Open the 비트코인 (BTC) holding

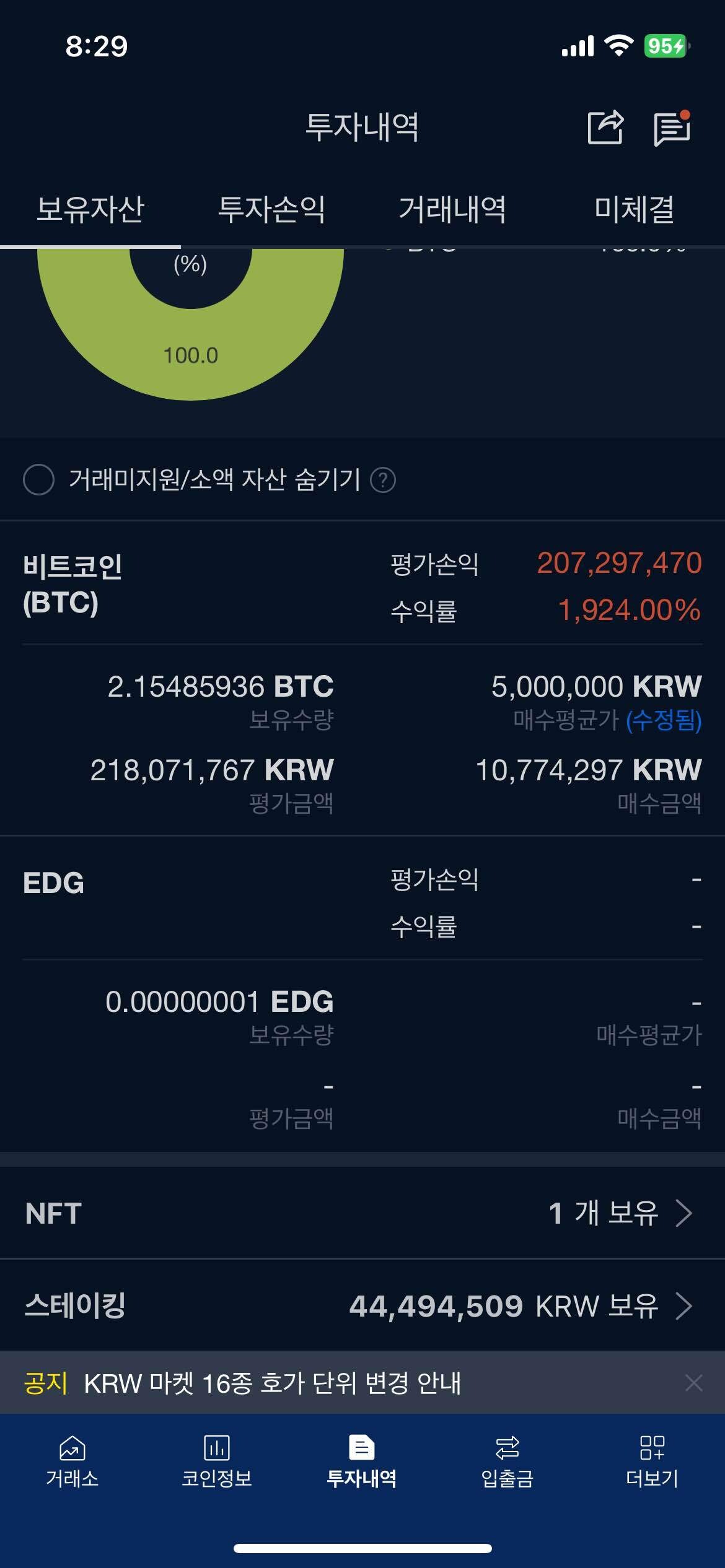coord(73,584)
